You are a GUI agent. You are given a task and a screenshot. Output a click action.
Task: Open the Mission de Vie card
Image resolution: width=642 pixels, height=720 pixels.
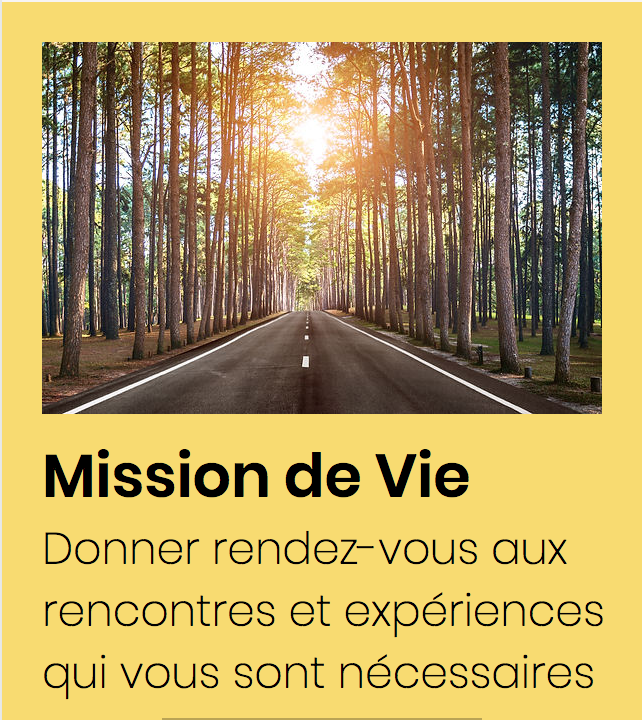pos(256,477)
